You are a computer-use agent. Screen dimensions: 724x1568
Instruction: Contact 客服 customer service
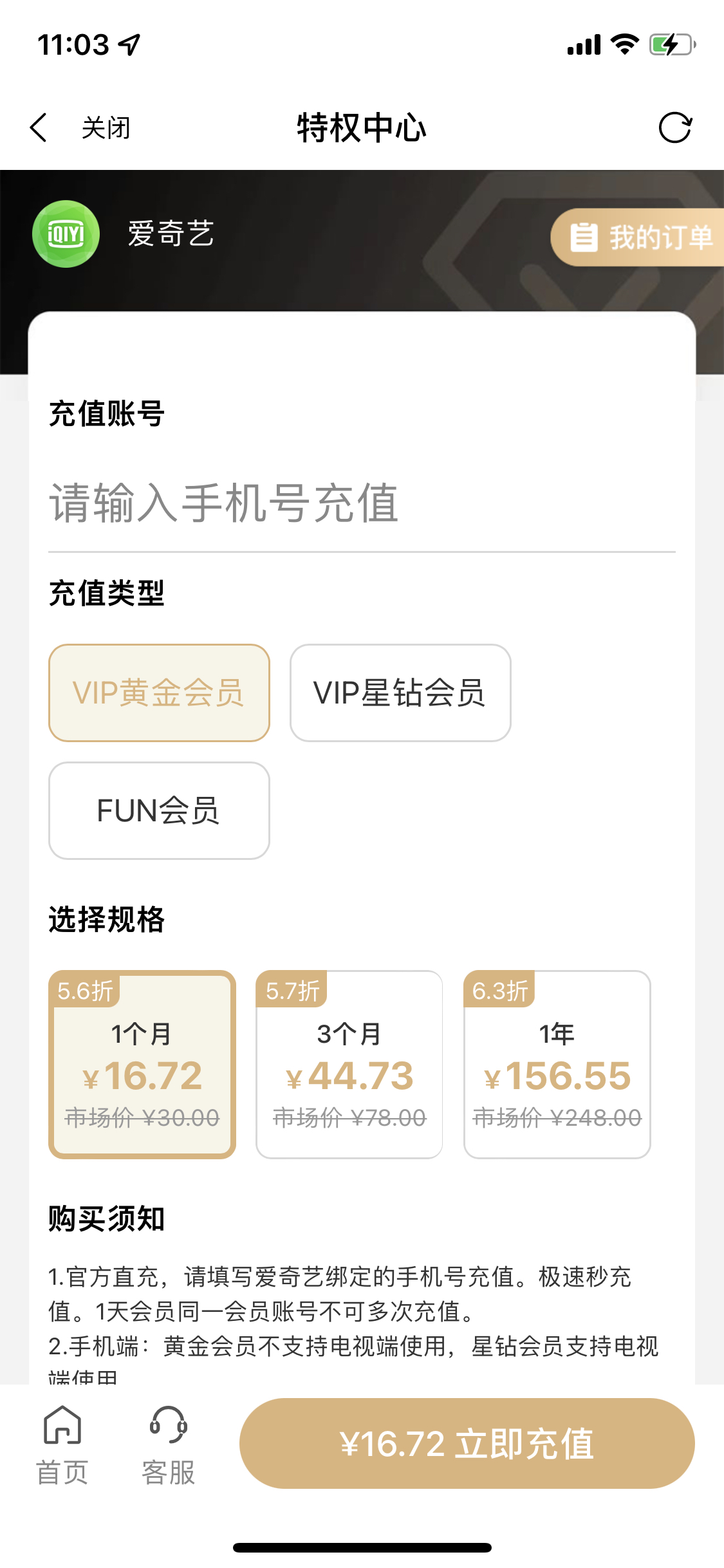coord(168,1445)
